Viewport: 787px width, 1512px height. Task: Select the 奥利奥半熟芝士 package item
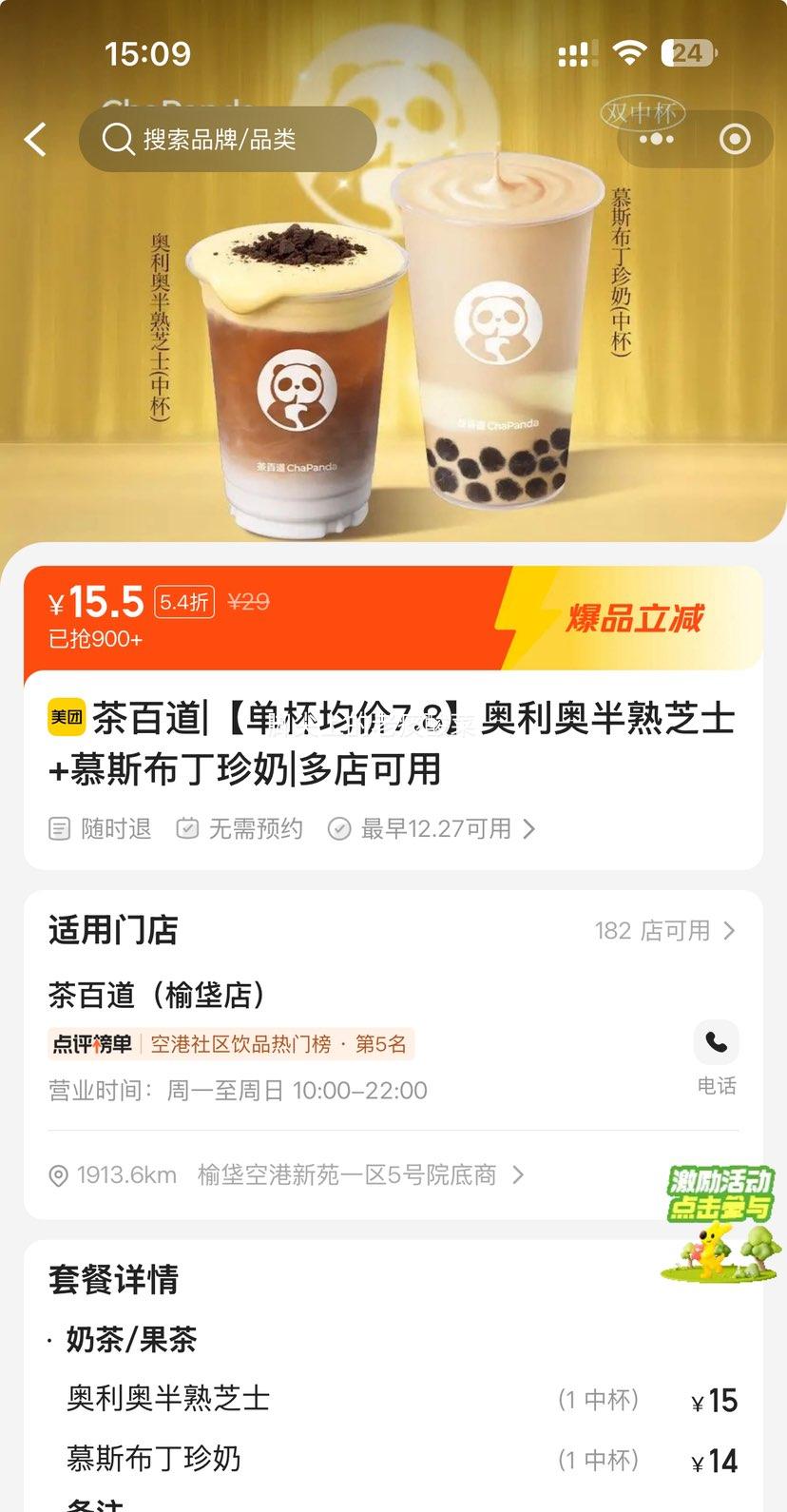pyautogui.click(x=168, y=1400)
